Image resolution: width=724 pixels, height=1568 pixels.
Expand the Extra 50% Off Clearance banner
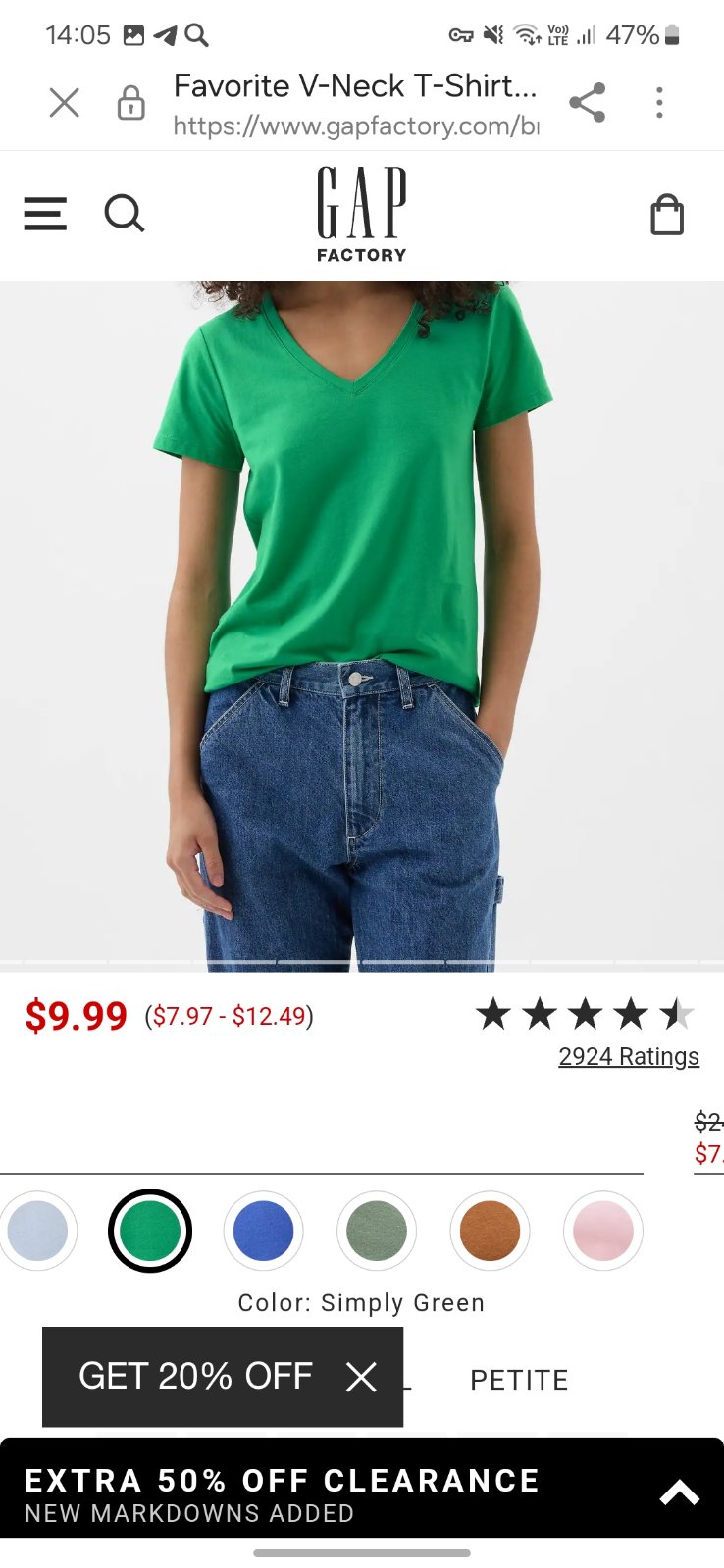click(679, 1493)
